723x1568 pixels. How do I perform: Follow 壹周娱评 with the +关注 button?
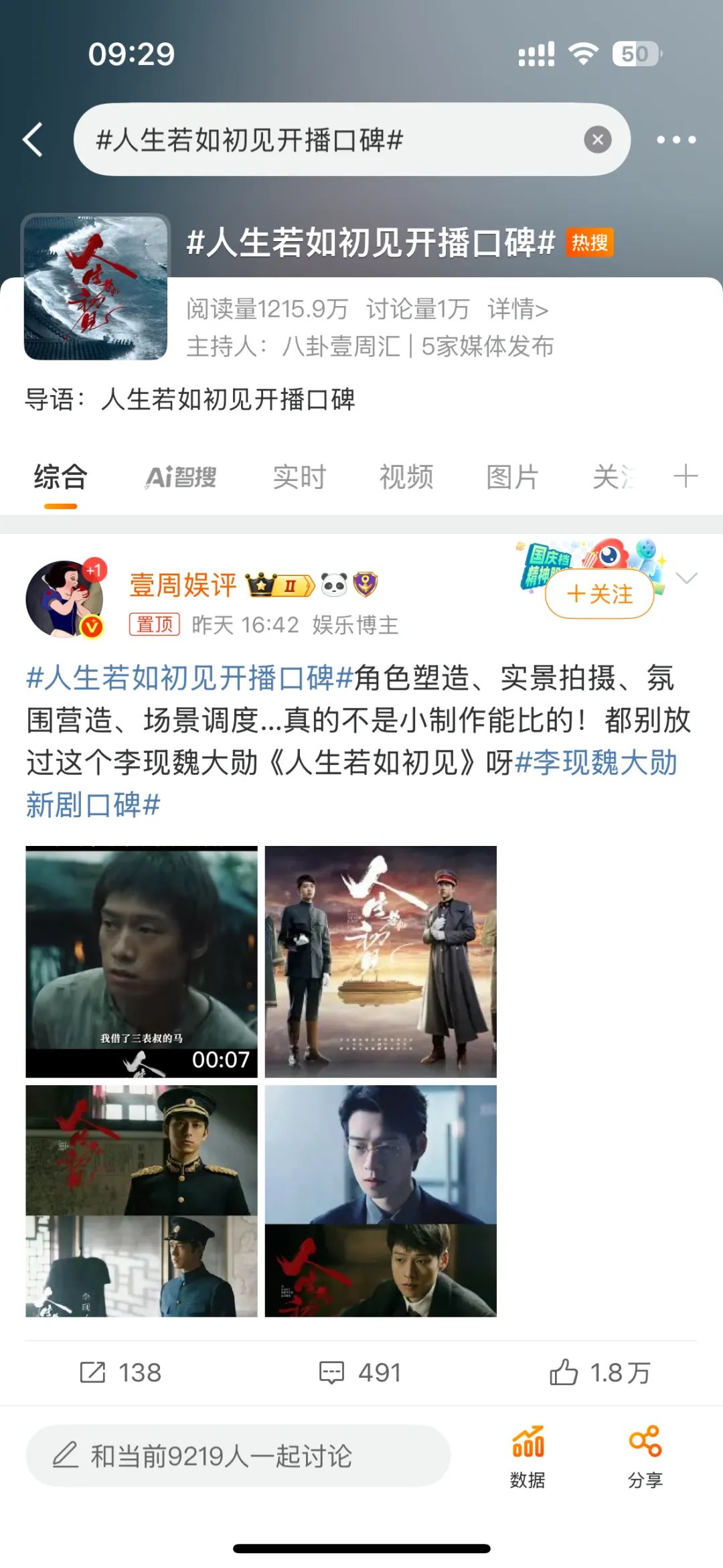(599, 594)
